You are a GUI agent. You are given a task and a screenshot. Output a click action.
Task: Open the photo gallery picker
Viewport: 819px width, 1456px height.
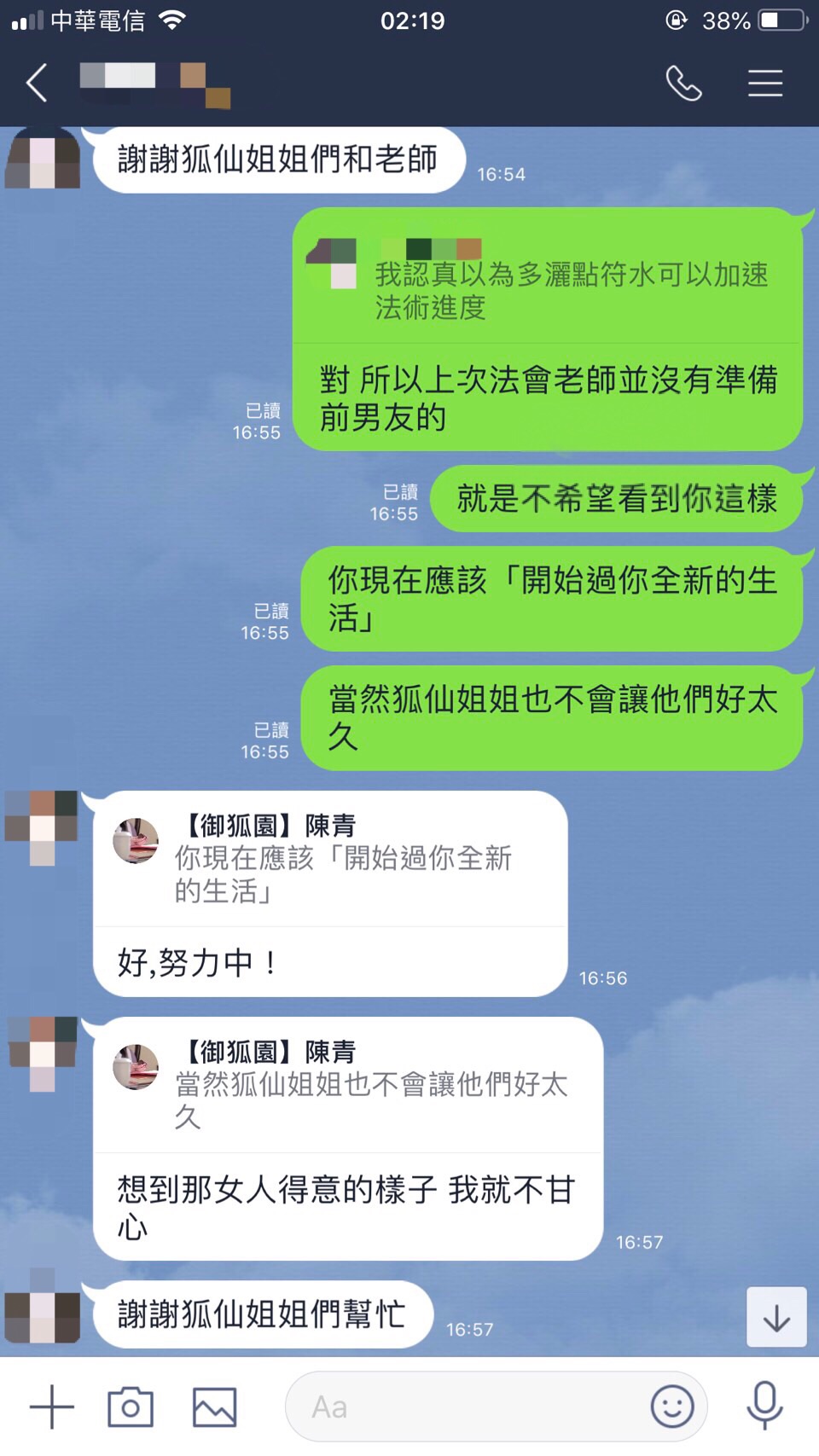coord(214,1407)
